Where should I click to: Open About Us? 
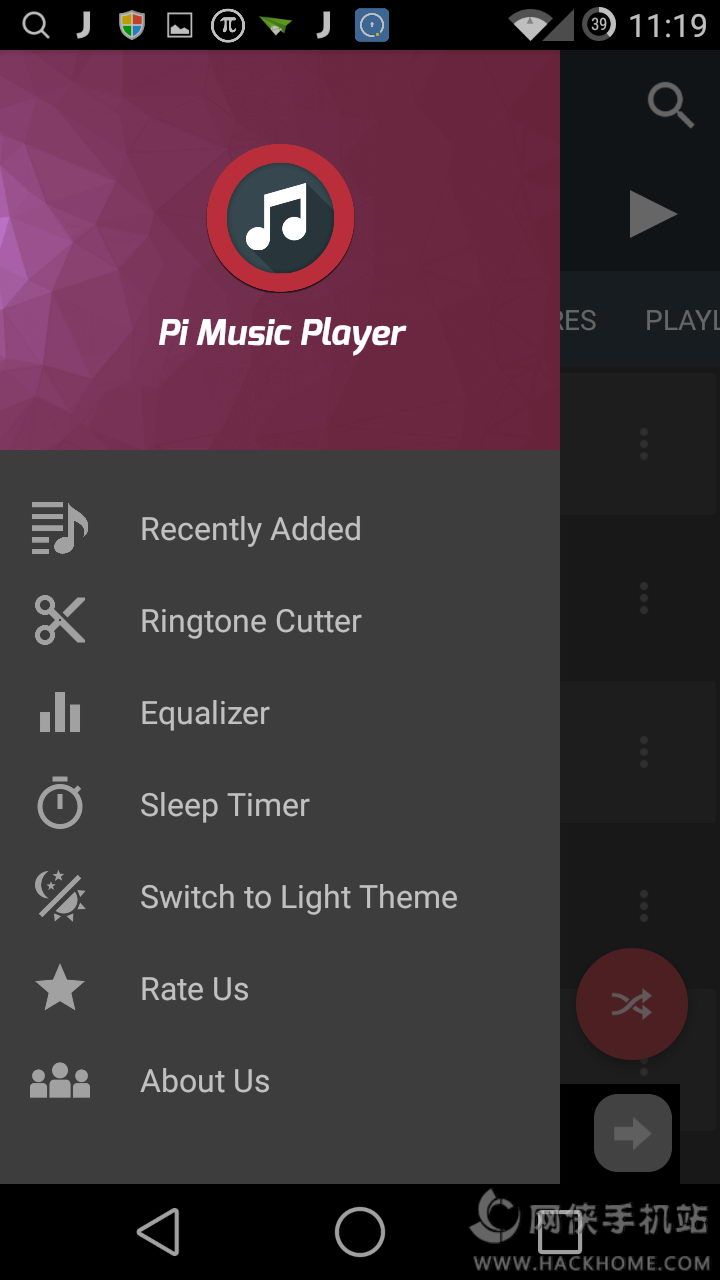coord(205,1081)
